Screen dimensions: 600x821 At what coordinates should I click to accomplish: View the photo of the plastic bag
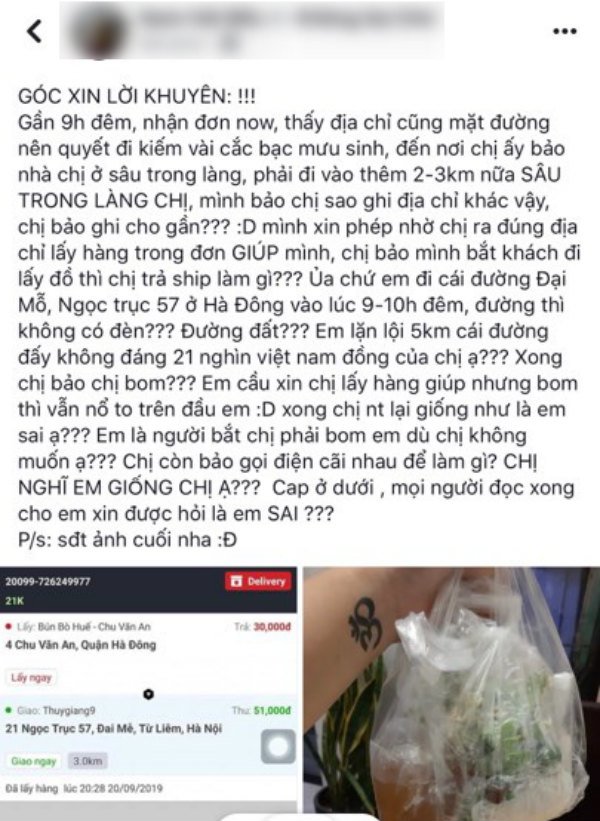pyautogui.click(x=450, y=692)
